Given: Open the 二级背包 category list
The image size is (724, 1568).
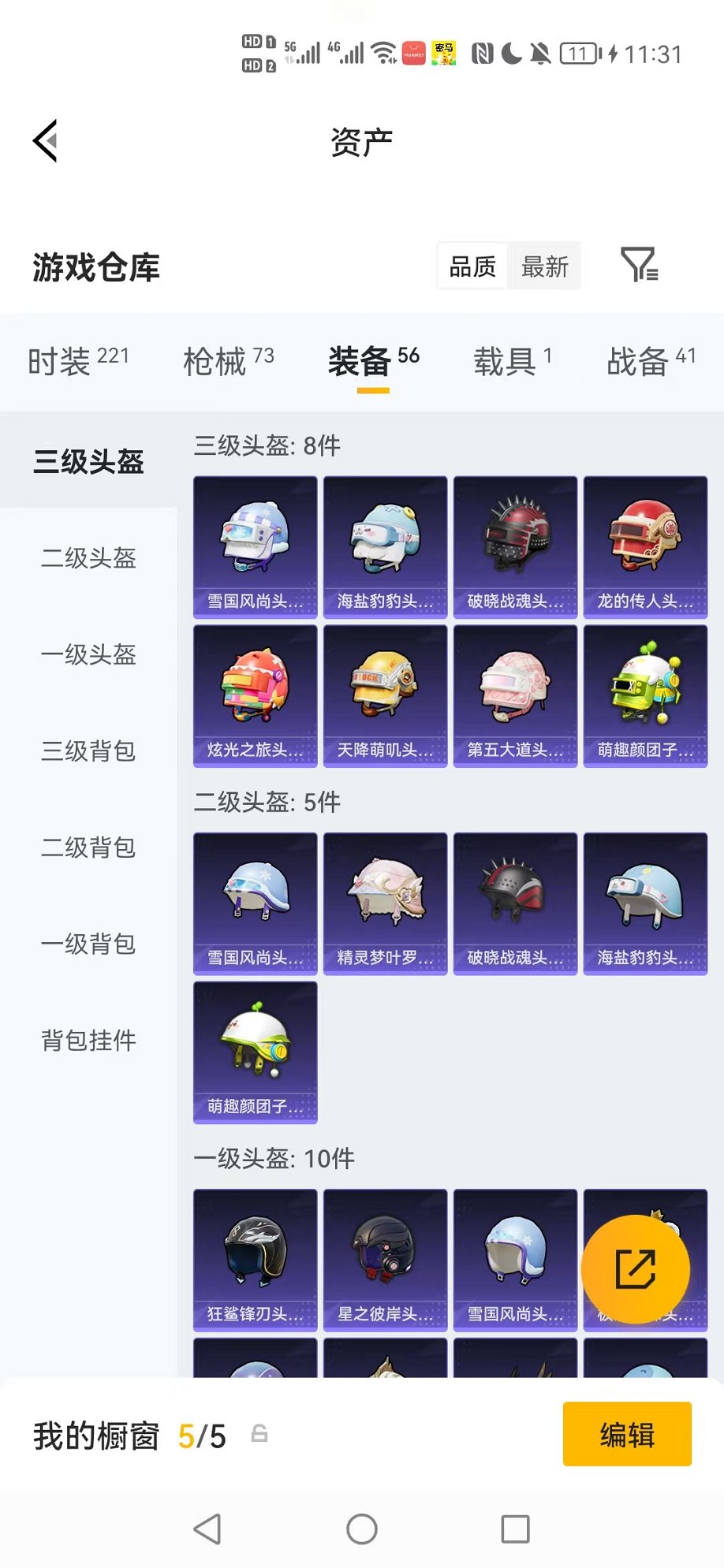Looking at the screenshot, I should coord(88,848).
